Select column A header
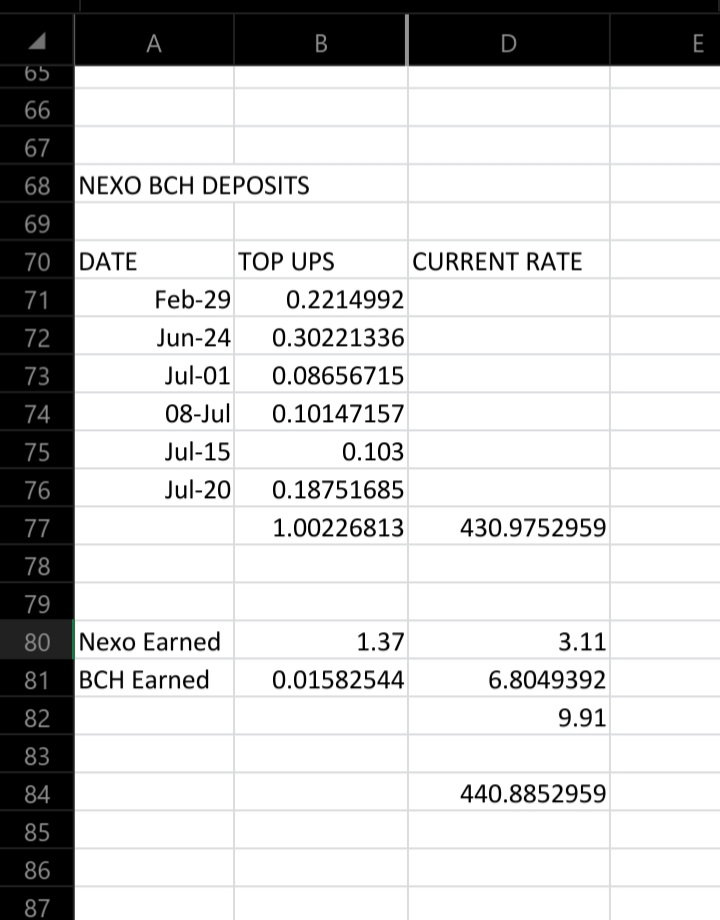The height and width of the screenshot is (920, 720). pos(154,41)
